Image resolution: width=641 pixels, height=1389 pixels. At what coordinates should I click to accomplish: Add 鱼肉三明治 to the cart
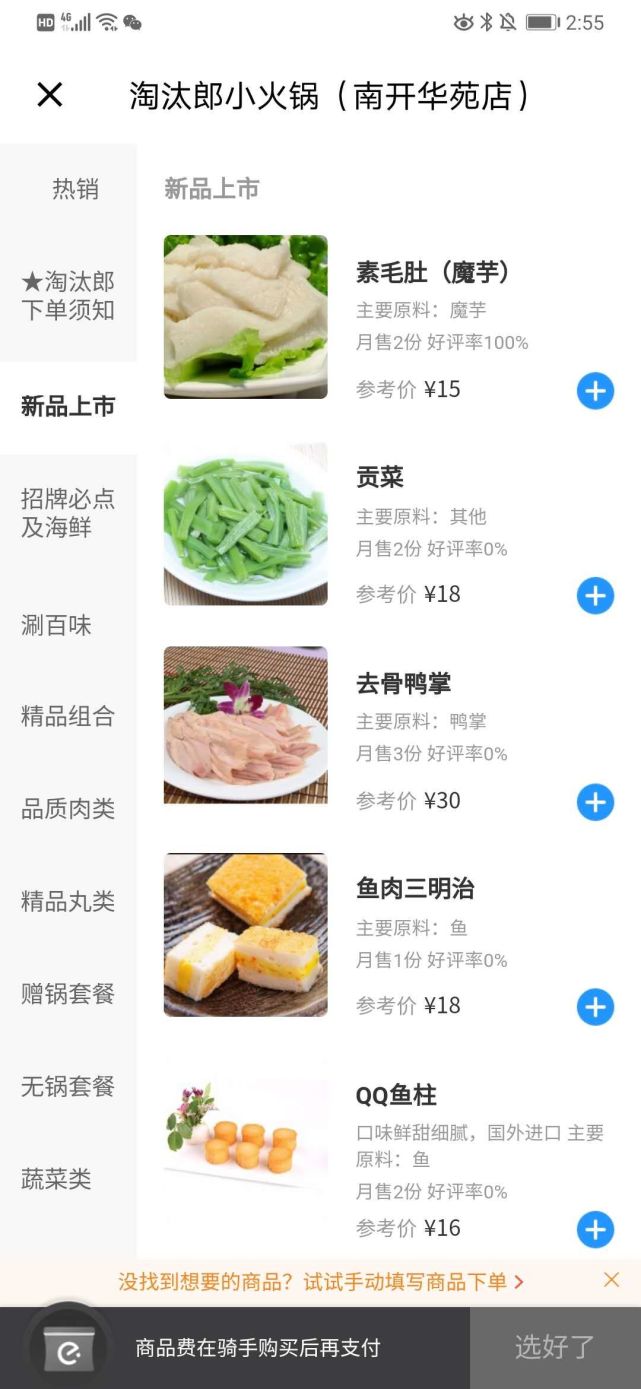click(x=595, y=1007)
